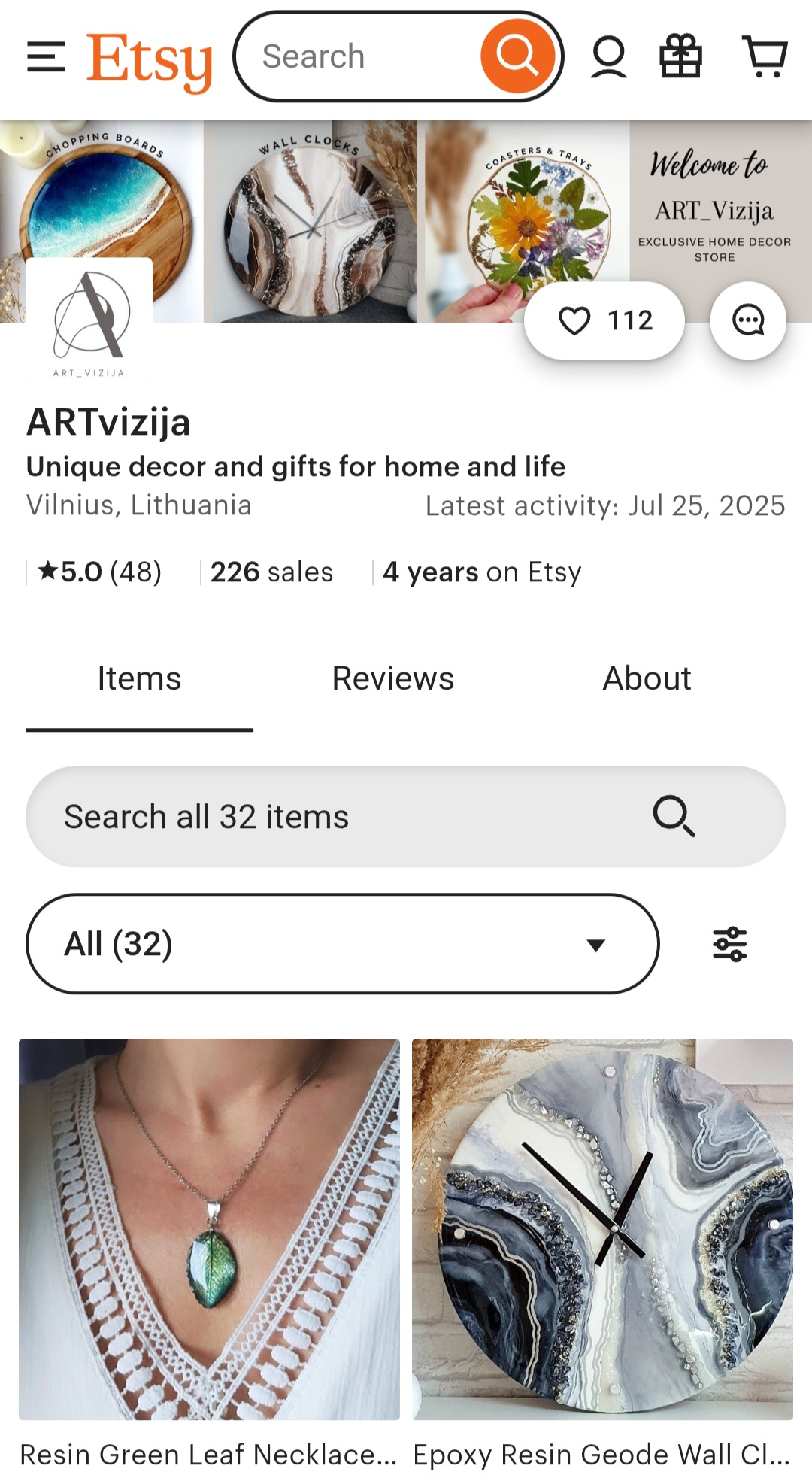Tap the orange search button
This screenshot has height=1478, width=812.
click(x=517, y=56)
